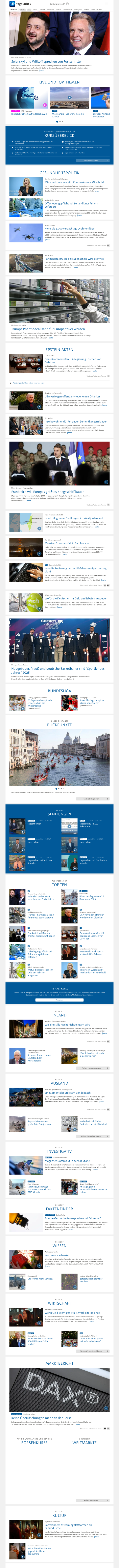Screen dimensions: 119x1568
Task: Open the hamburger menu in the header
Action: (x=107, y=4)
